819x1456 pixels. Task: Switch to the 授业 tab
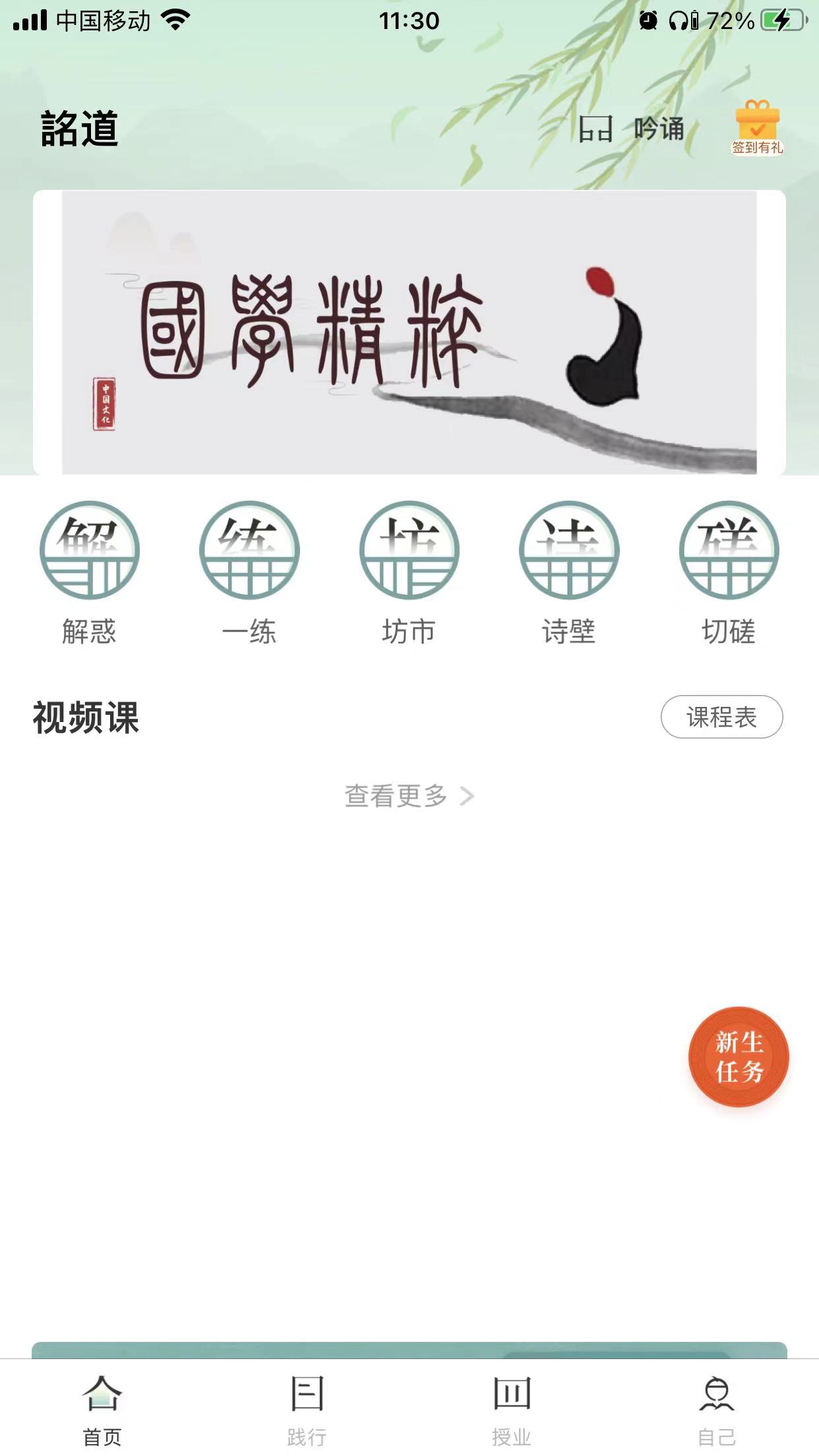[512, 1410]
